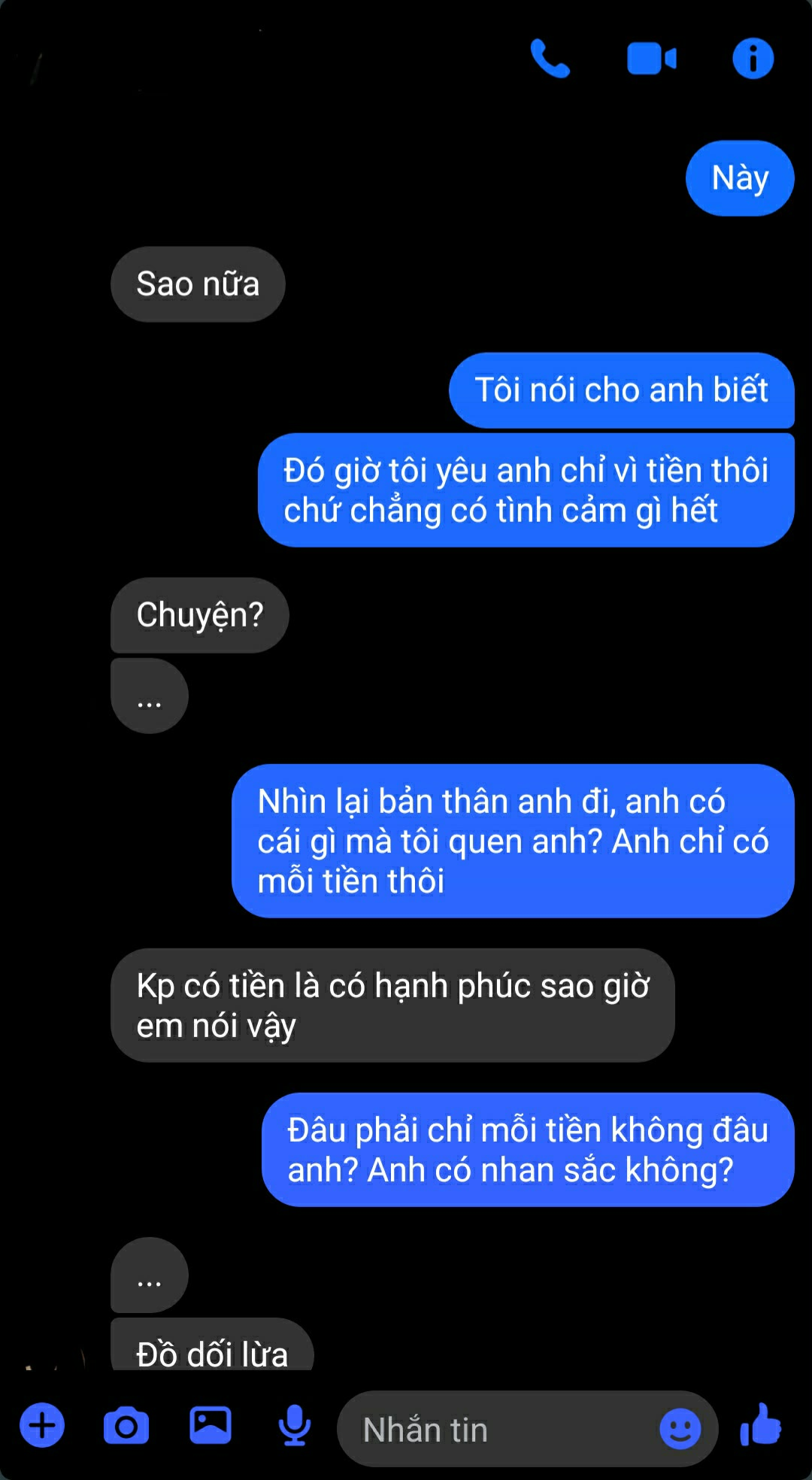This screenshot has height=1480, width=812.
Task: Send a thumbs-up like
Action: pos(761,1425)
